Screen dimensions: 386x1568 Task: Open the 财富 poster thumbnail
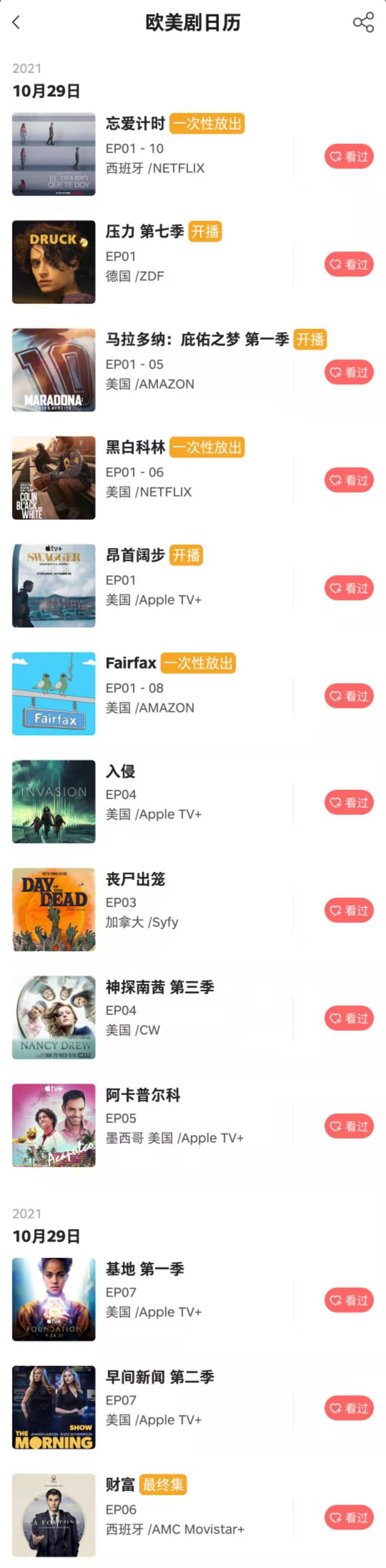(x=54, y=1515)
